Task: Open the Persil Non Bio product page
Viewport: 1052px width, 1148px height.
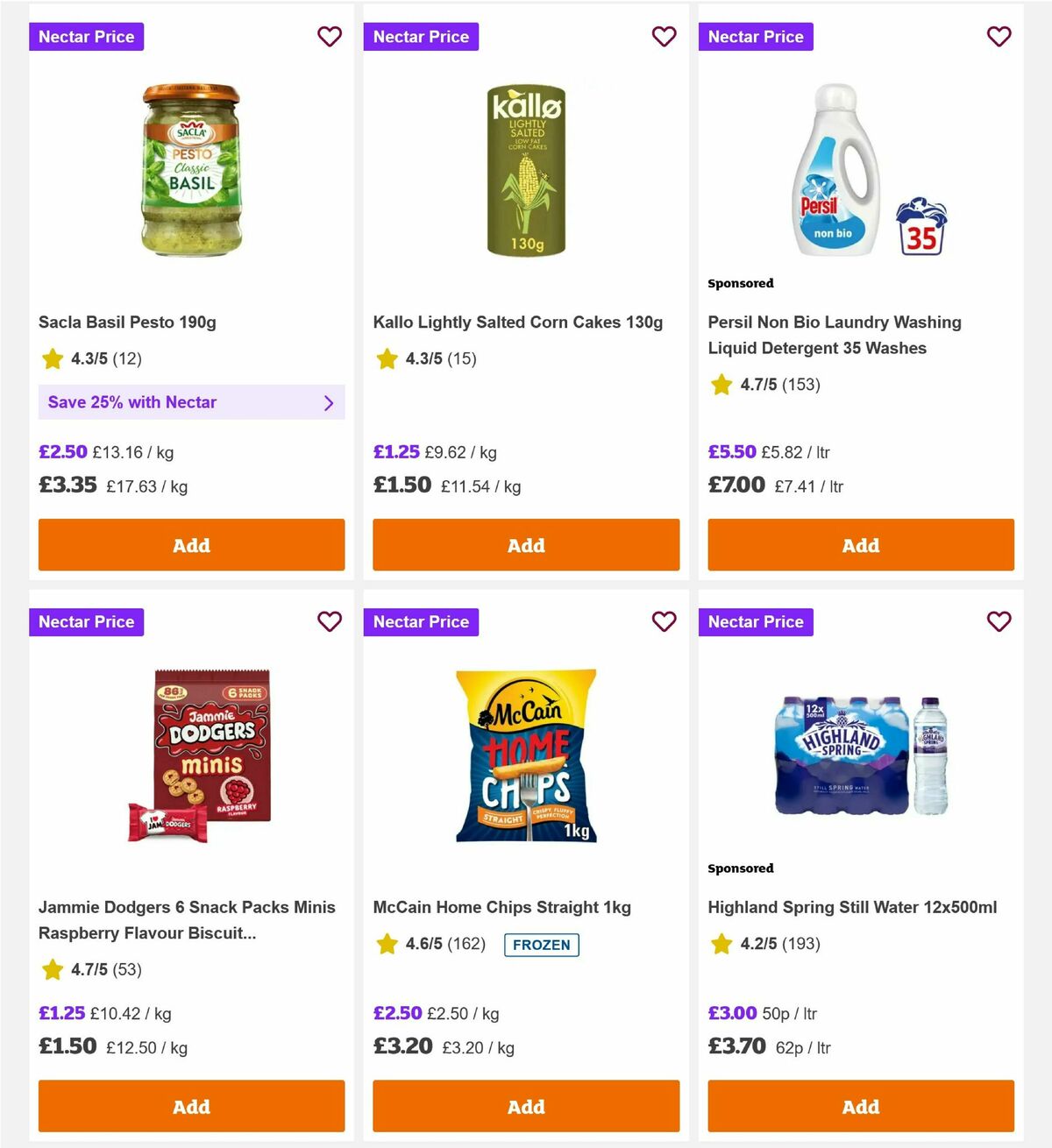Action: coord(835,335)
